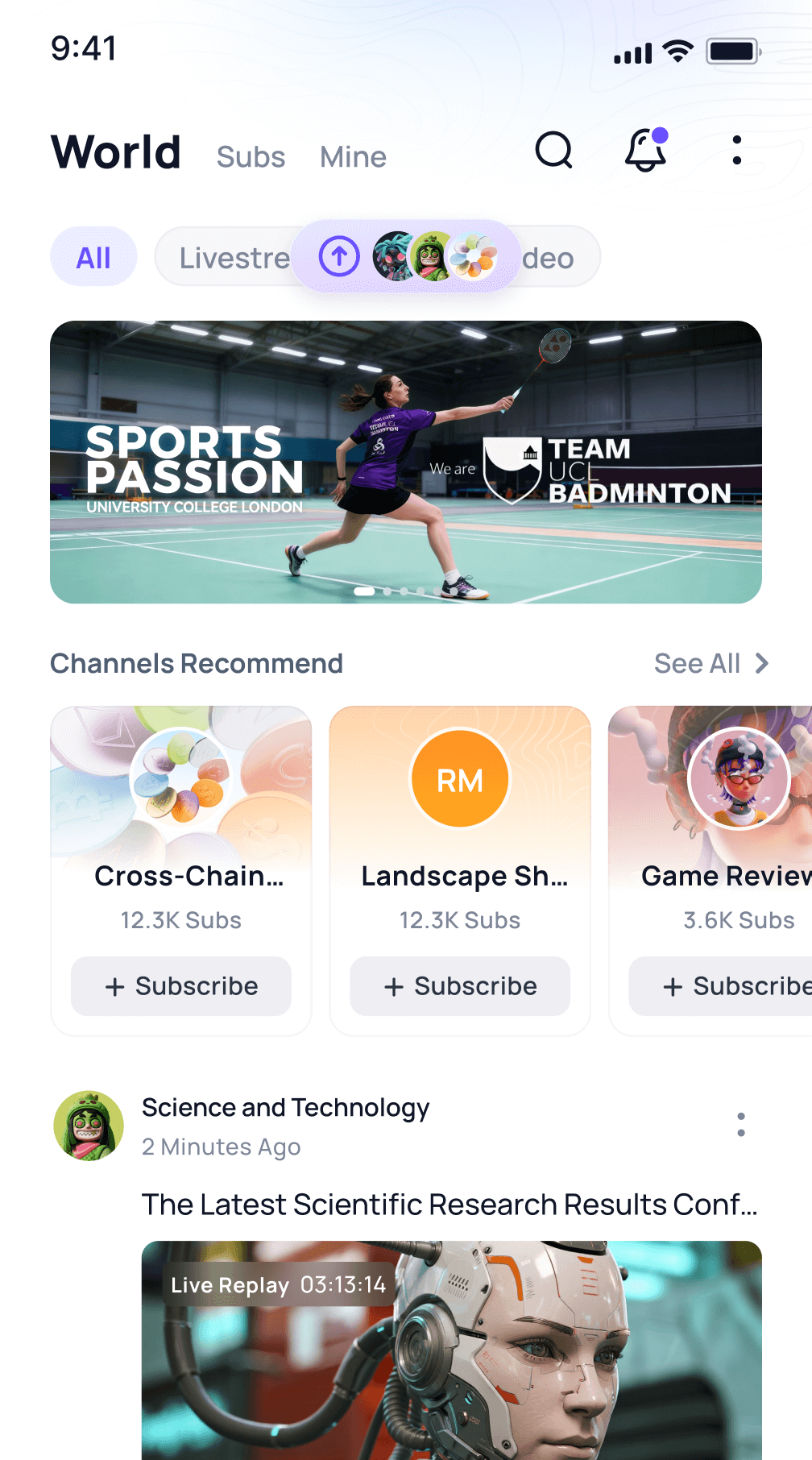Image resolution: width=812 pixels, height=1460 pixels.
Task: Subscribe to the Landscape Sh... channel
Action: click(x=460, y=986)
